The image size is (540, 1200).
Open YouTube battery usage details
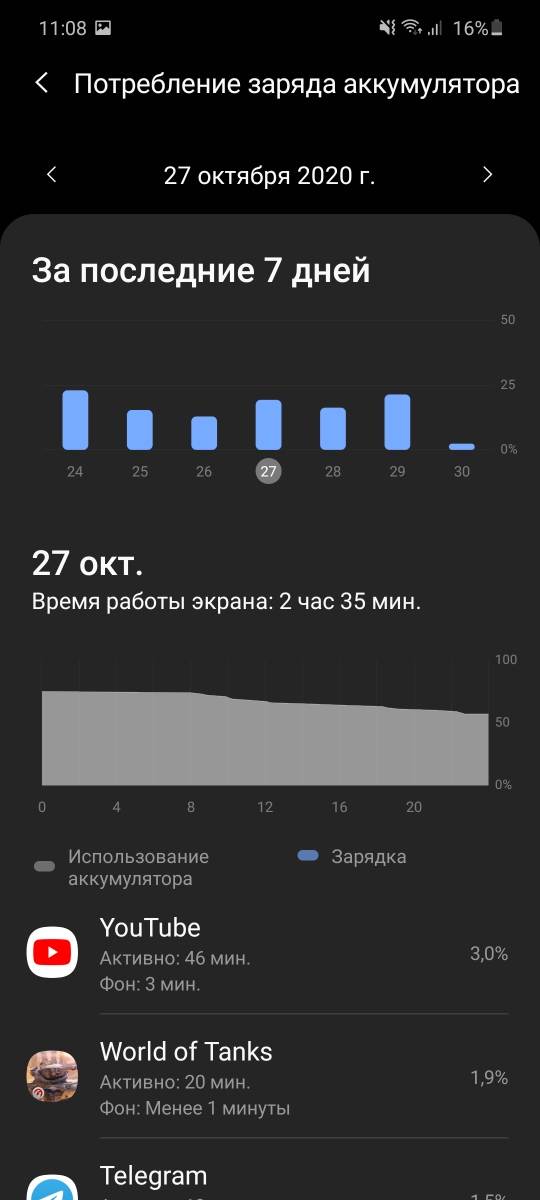(270, 954)
